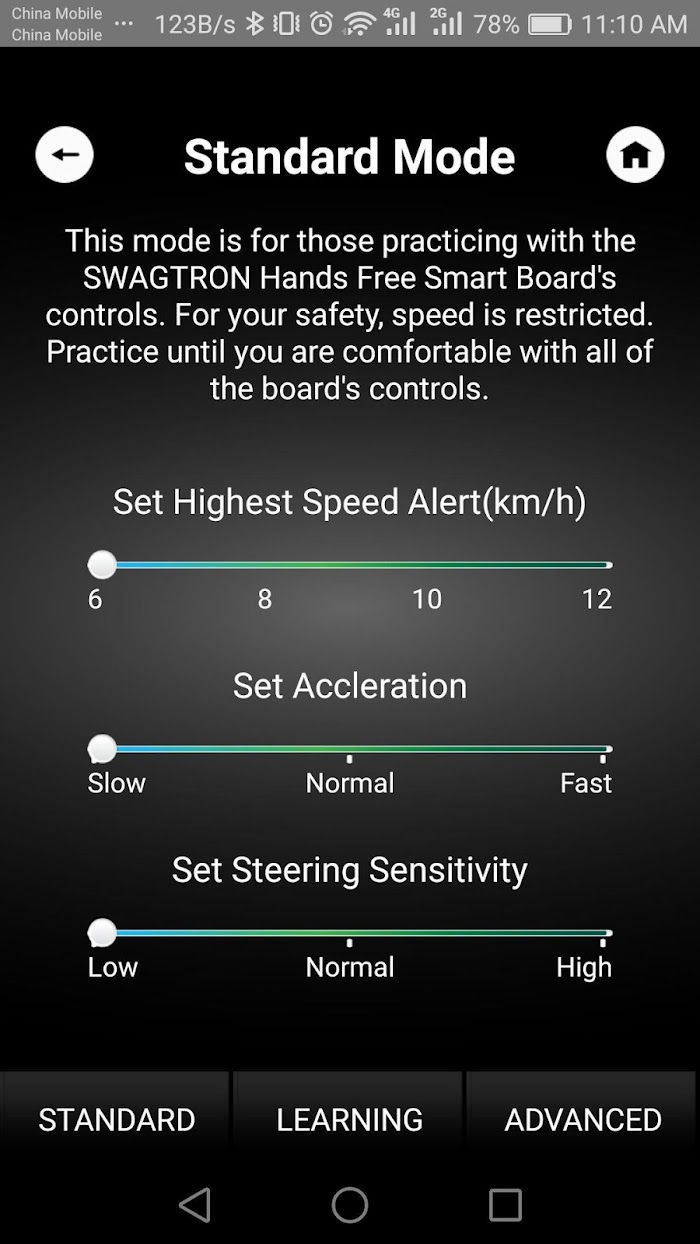Switch to the Advanced mode tab
The height and width of the screenshot is (1244, 700).
pos(583,1119)
